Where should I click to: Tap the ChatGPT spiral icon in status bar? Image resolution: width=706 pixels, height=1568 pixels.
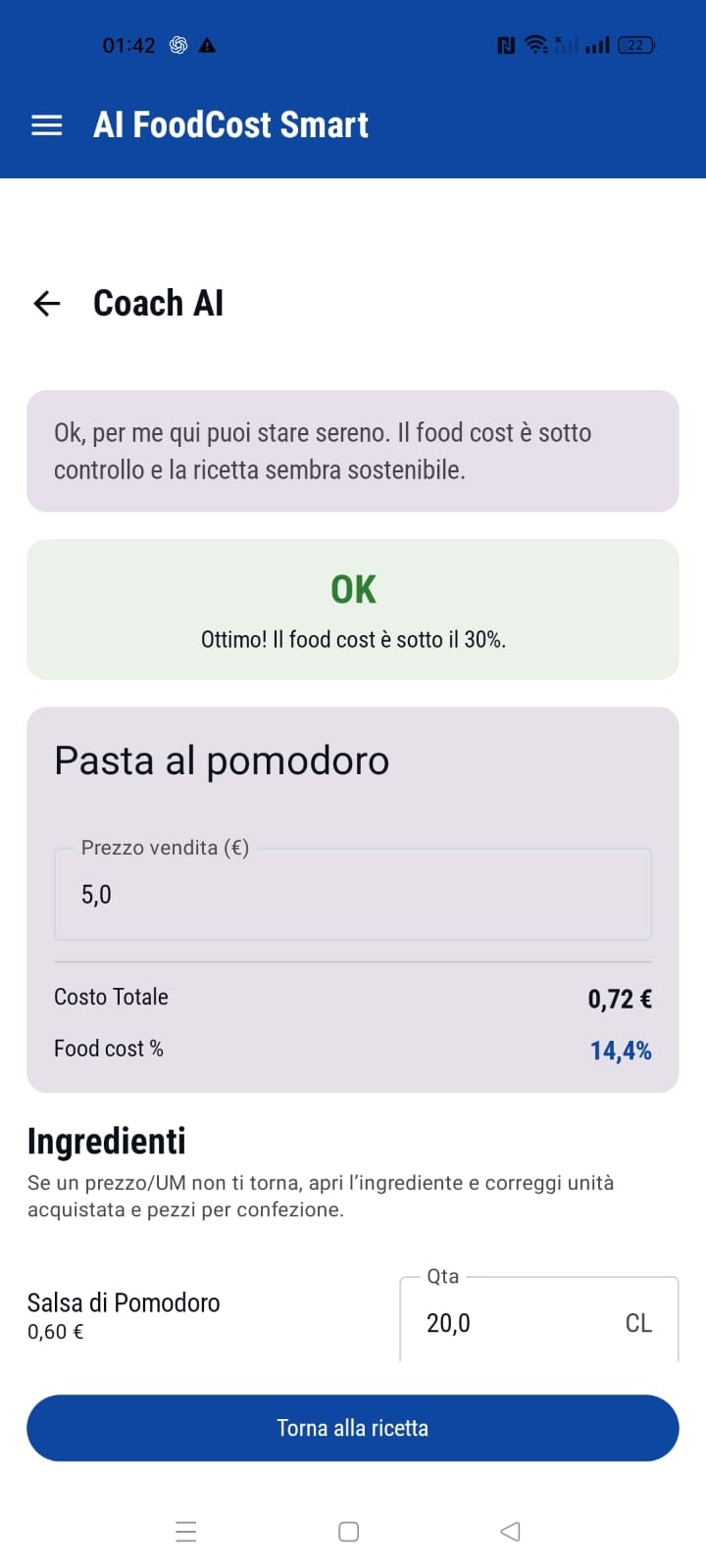(177, 44)
